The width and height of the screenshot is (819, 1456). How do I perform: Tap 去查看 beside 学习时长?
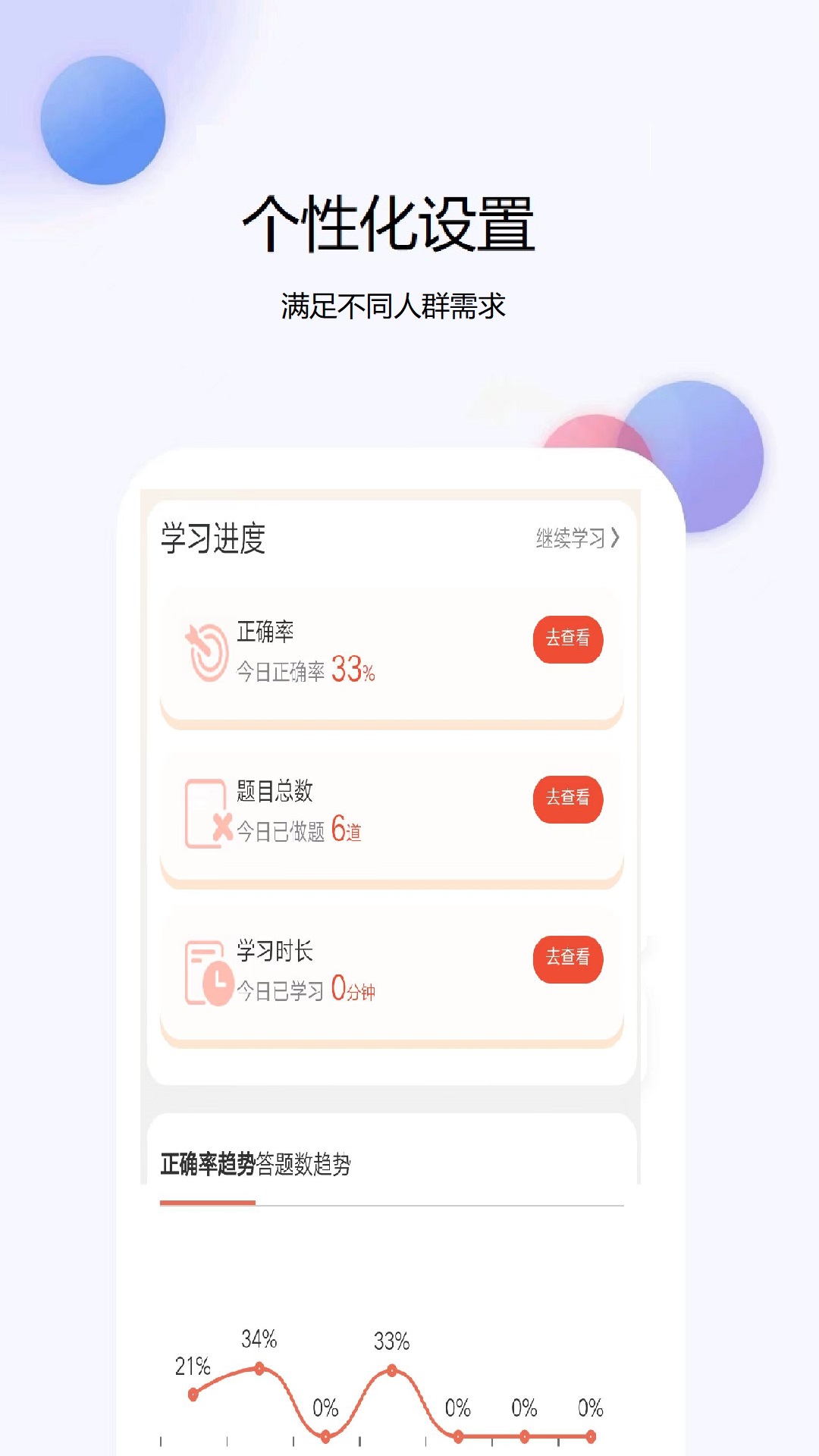coord(568,958)
